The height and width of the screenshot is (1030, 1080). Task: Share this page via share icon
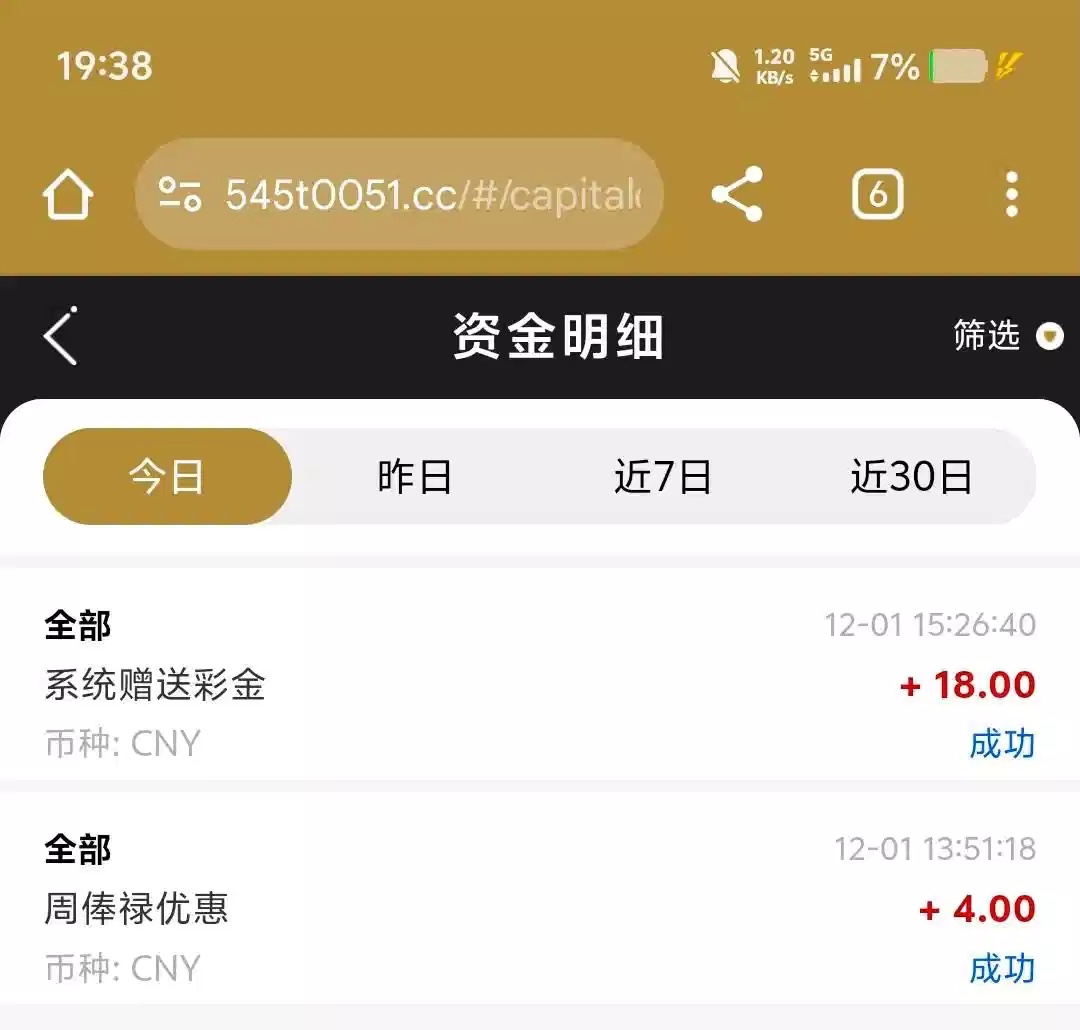click(737, 194)
